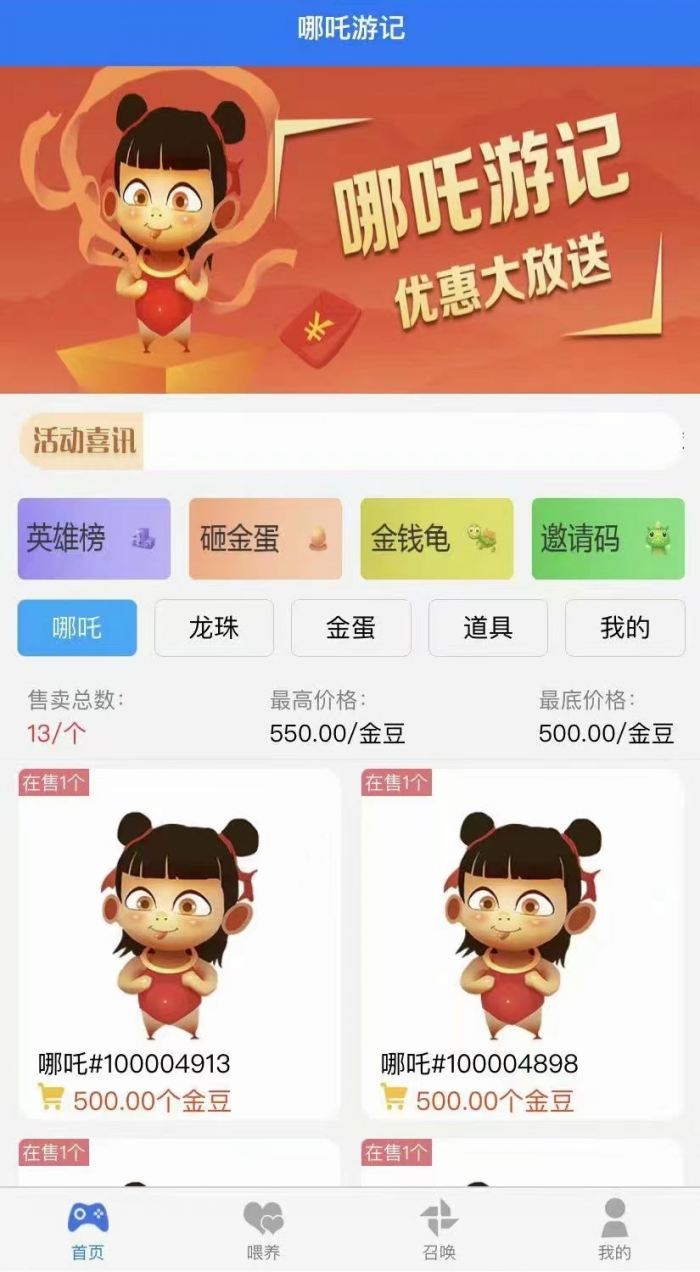
Task: Open the 英雄榜 leaderboard
Action: pos(94,539)
